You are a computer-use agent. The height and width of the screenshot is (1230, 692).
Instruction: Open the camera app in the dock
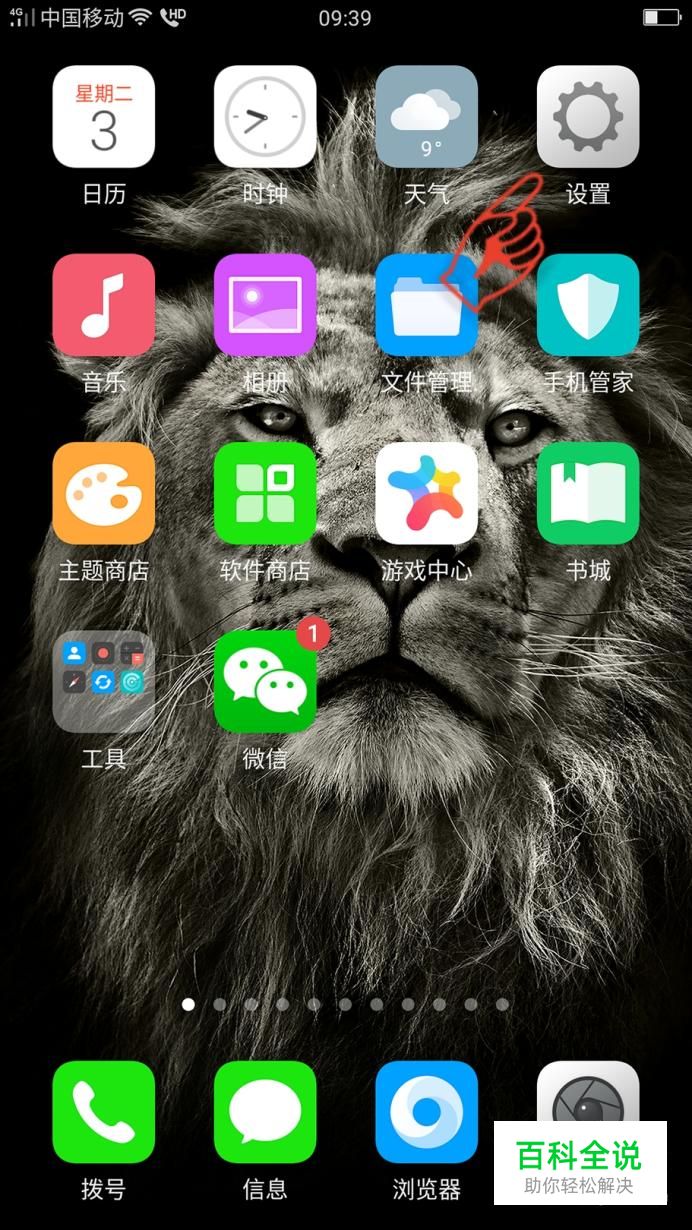click(588, 1095)
